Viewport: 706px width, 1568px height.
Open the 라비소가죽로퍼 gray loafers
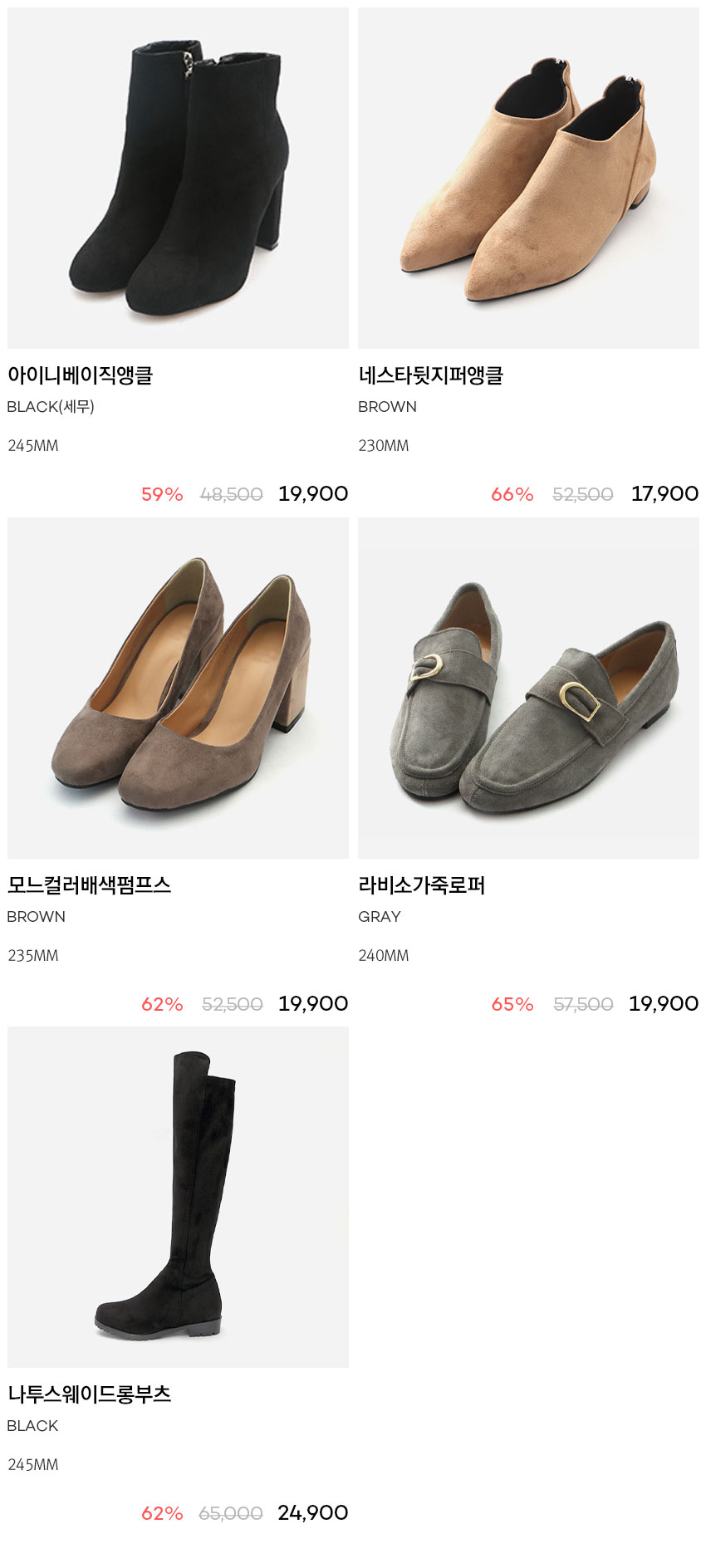tap(528, 688)
